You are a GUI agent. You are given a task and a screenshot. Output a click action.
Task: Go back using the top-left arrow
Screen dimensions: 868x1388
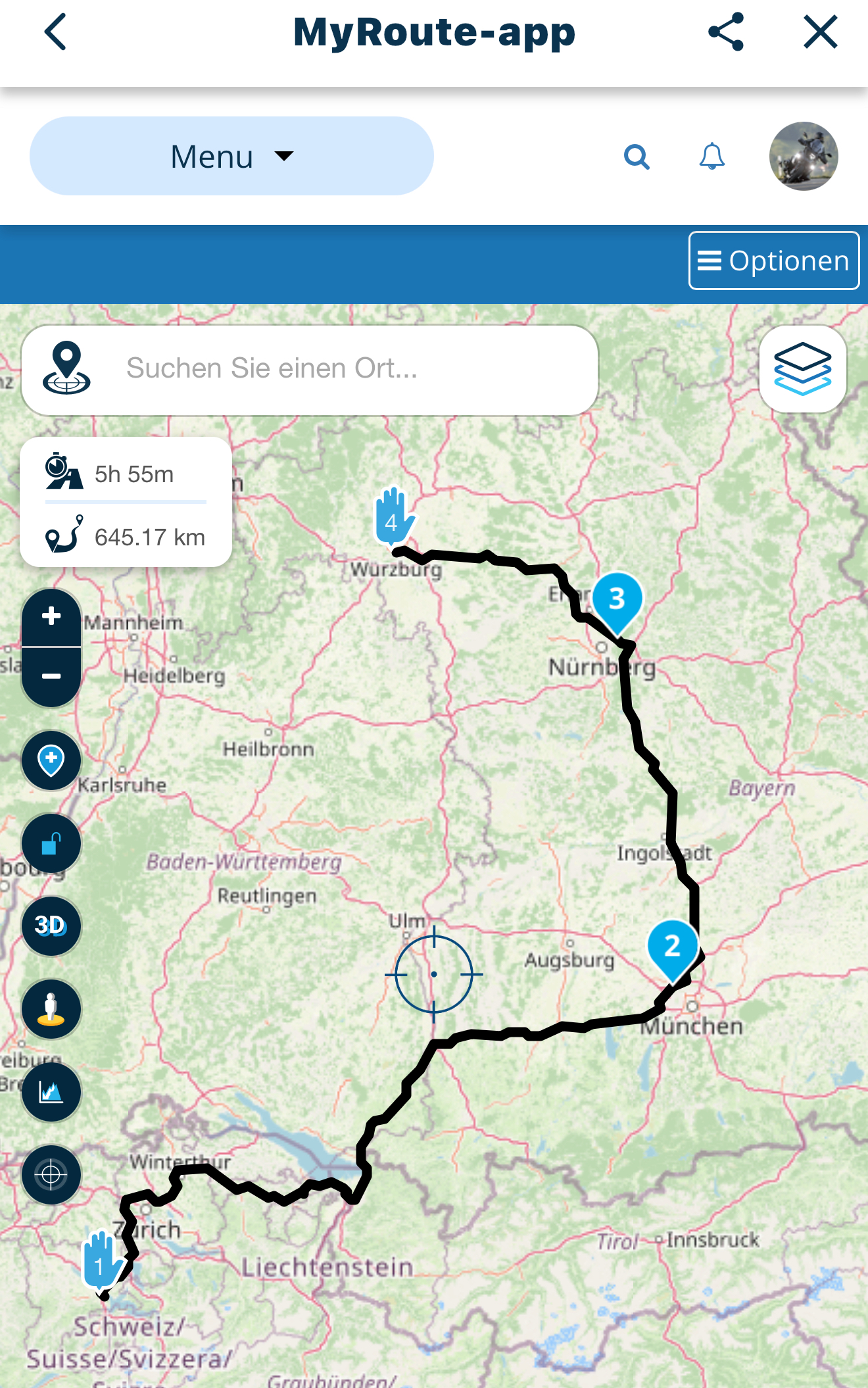pyautogui.click(x=55, y=32)
